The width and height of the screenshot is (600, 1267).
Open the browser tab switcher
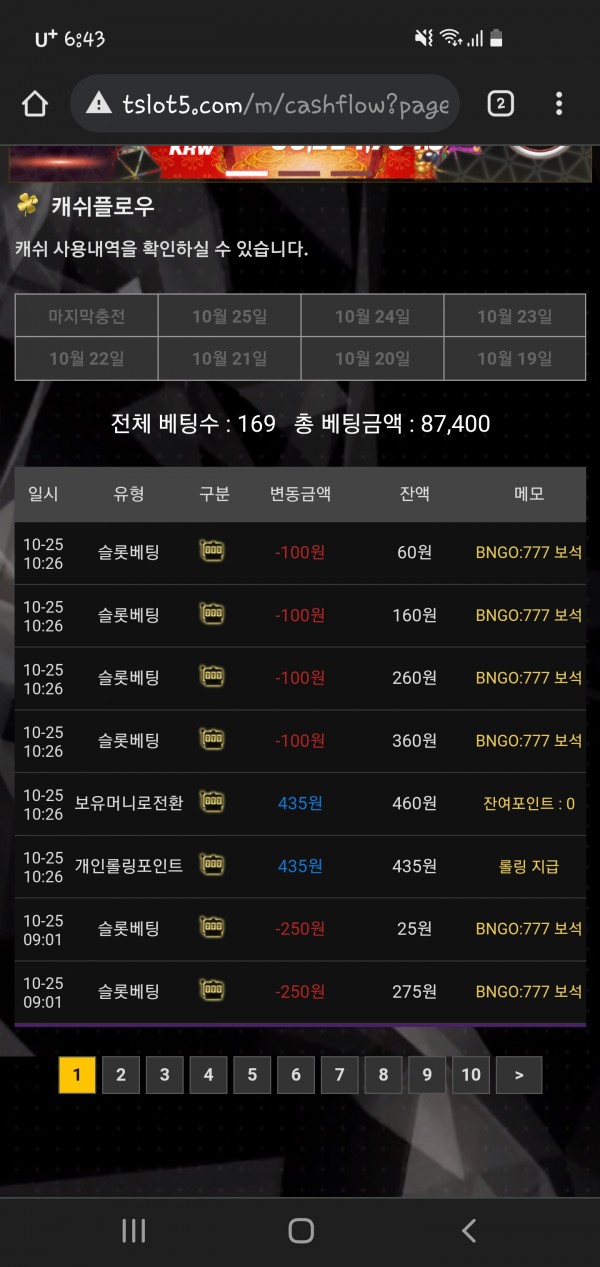tap(500, 103)
